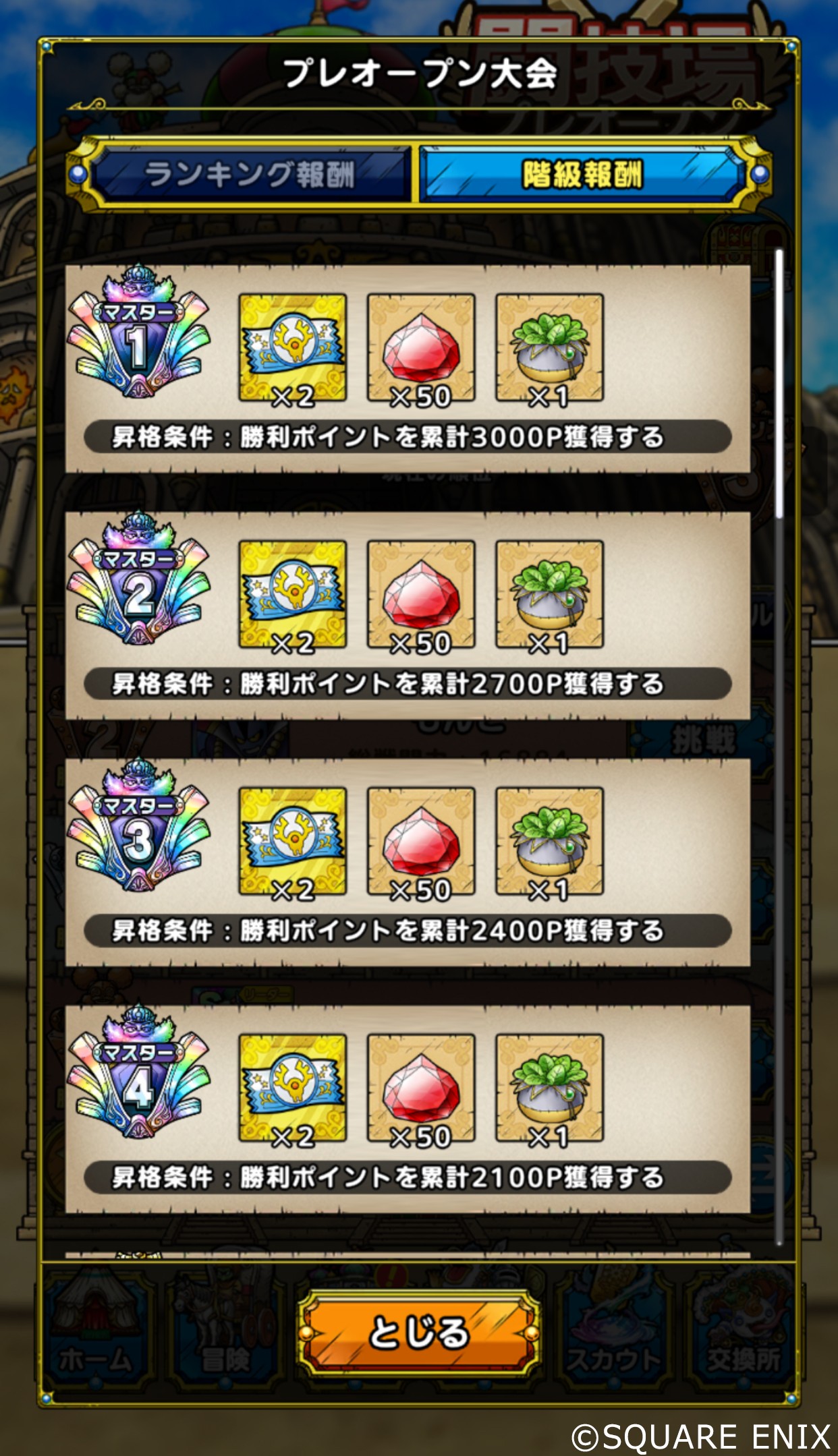Tap the red gem reward in マスター2 row
Viewport: 838px width, 1456px height.
tap(420, 594)
